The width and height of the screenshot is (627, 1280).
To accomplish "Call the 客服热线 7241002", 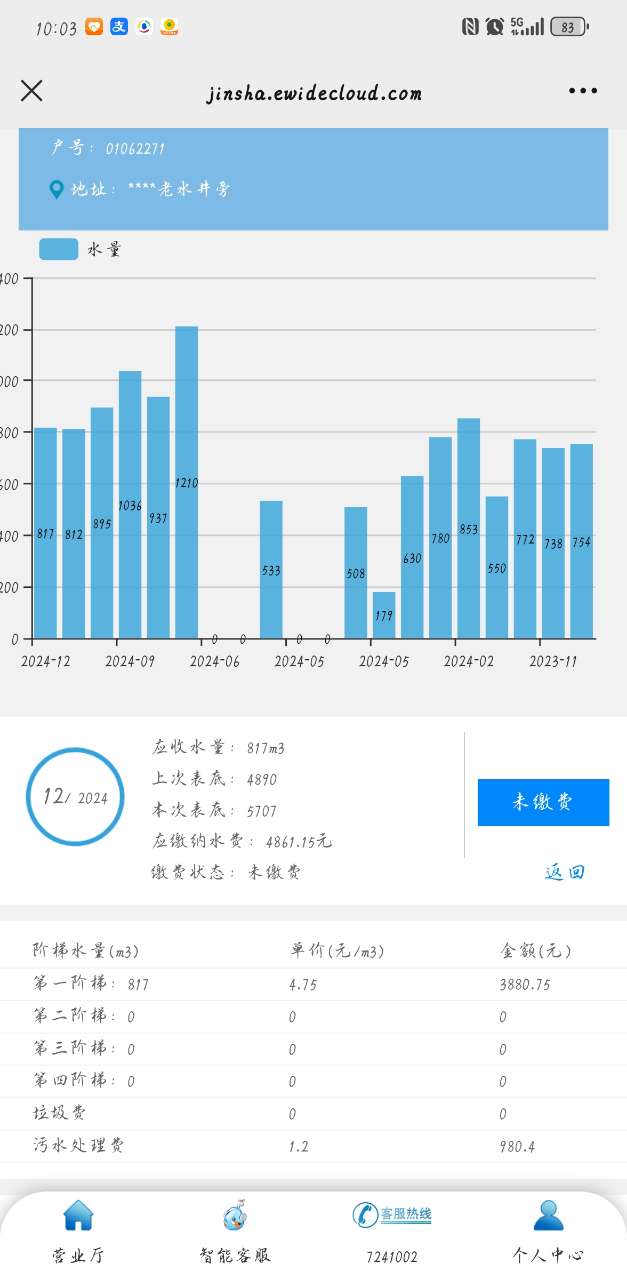I will pyautogui.click(x=391, y=1232).
